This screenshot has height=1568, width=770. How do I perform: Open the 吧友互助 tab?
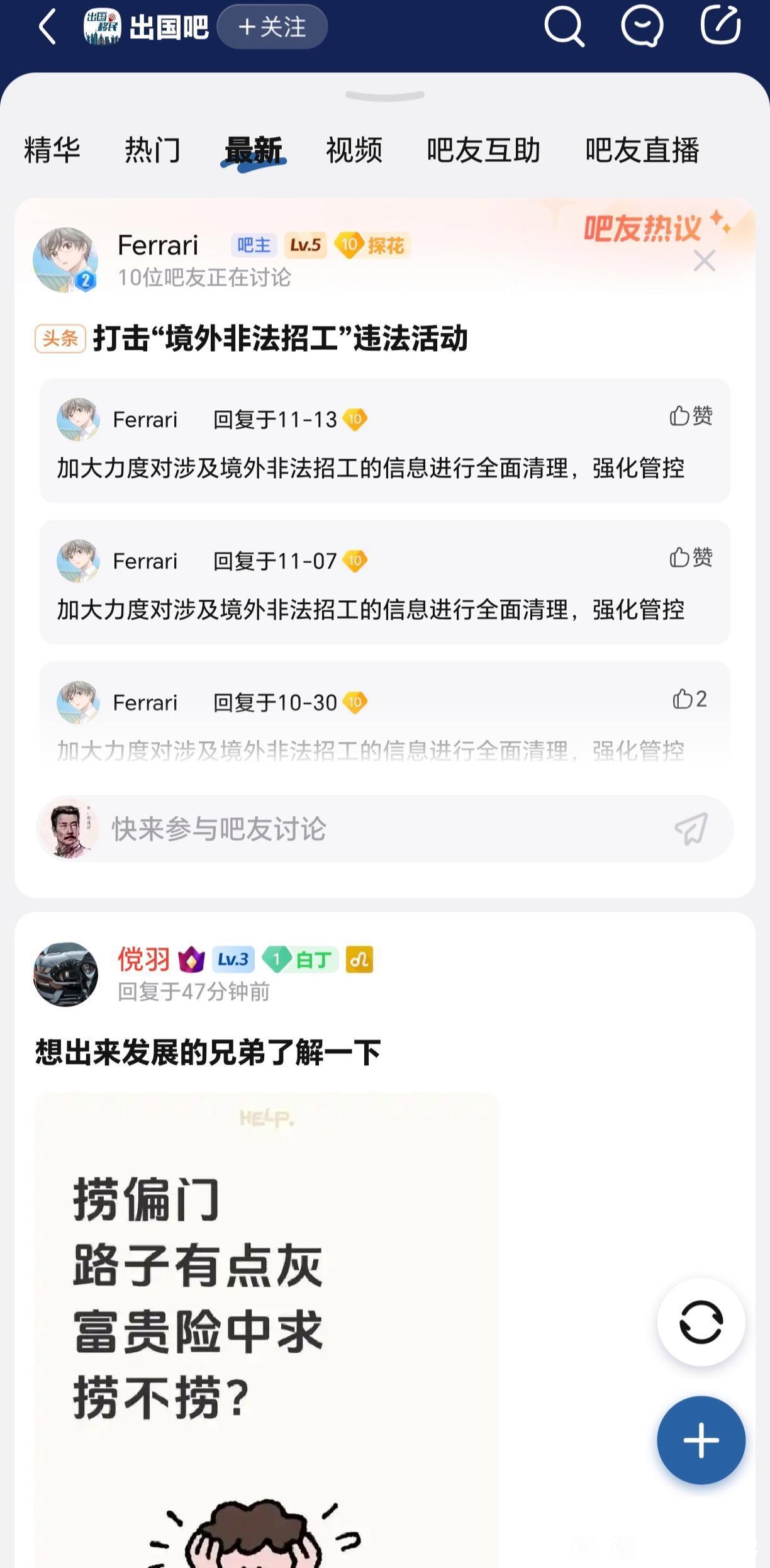coord(483,150)
